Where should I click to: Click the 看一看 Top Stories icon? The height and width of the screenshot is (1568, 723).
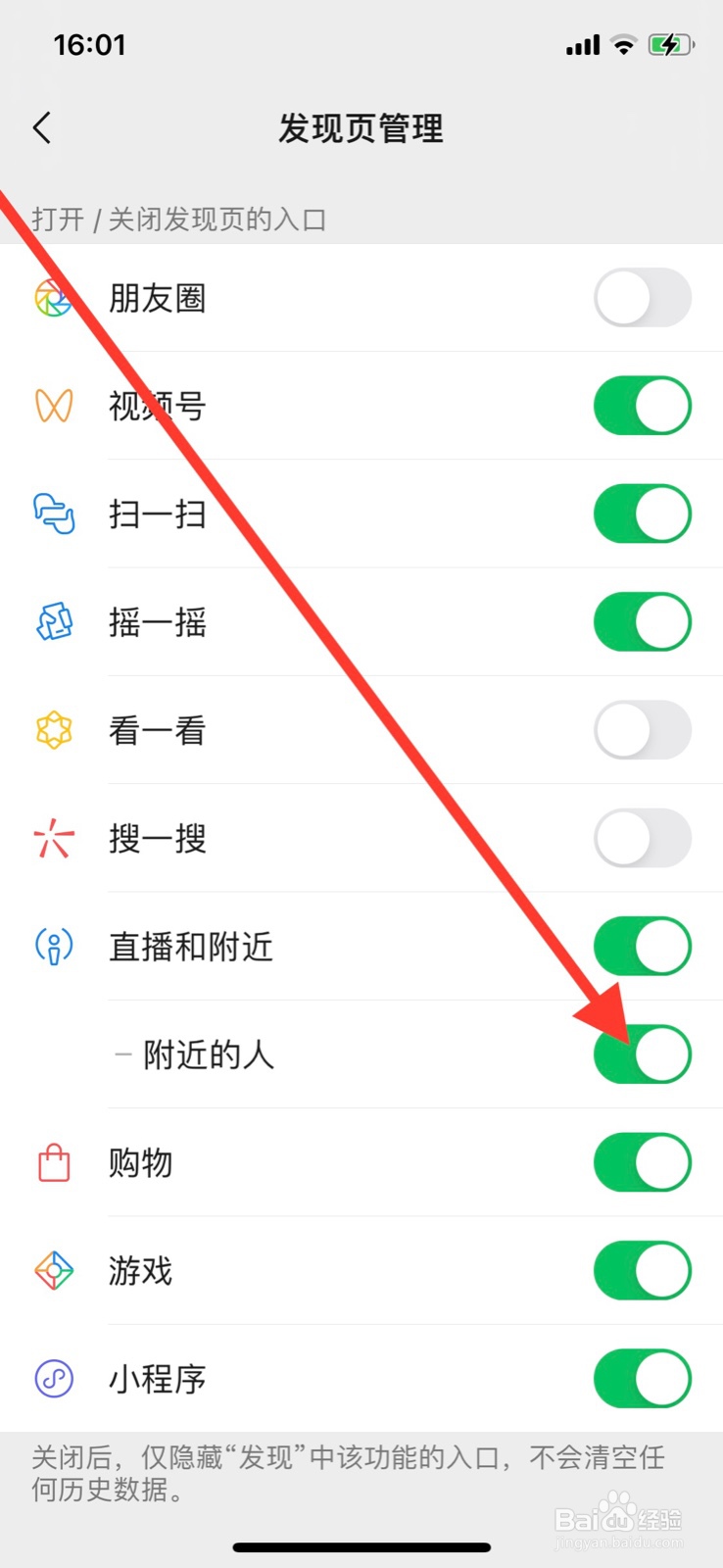54,730
